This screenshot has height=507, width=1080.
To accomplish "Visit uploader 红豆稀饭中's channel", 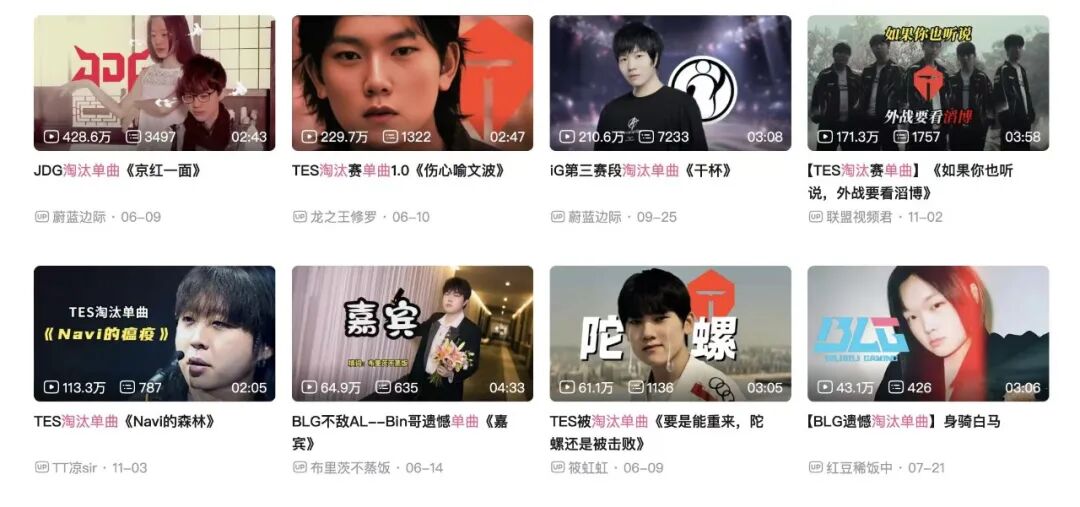I will [x=859, y=468].
